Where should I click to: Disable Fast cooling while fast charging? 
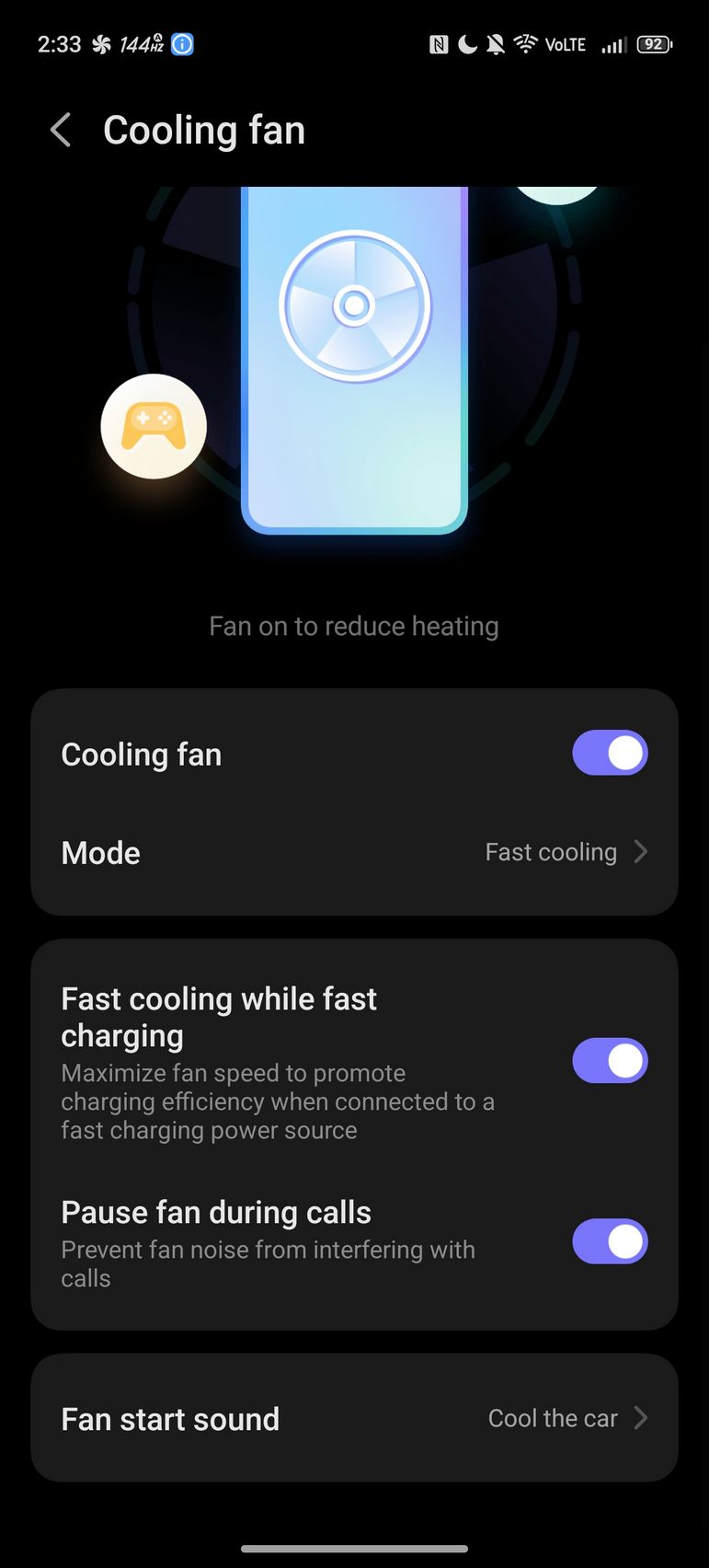610,1061
